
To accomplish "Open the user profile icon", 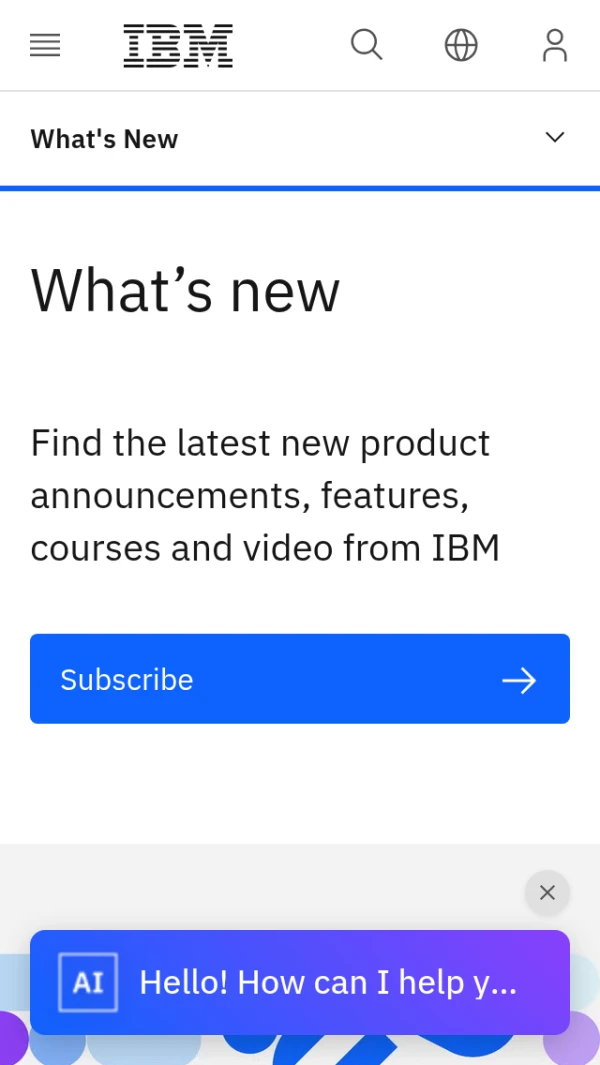I will pos(554,46).
